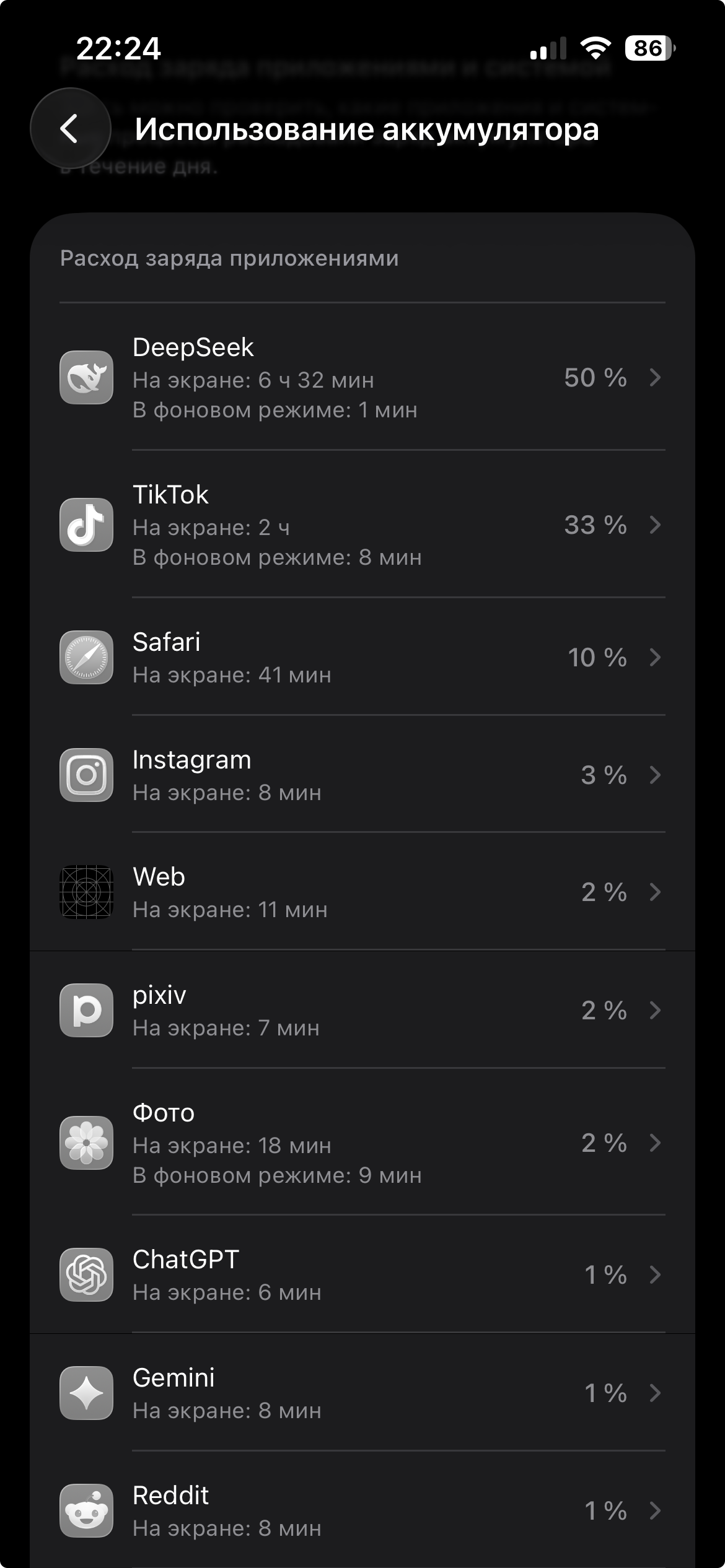Open TikTok battery usage details
This screenshot has height=1568, width=725.
pos(362,525)
